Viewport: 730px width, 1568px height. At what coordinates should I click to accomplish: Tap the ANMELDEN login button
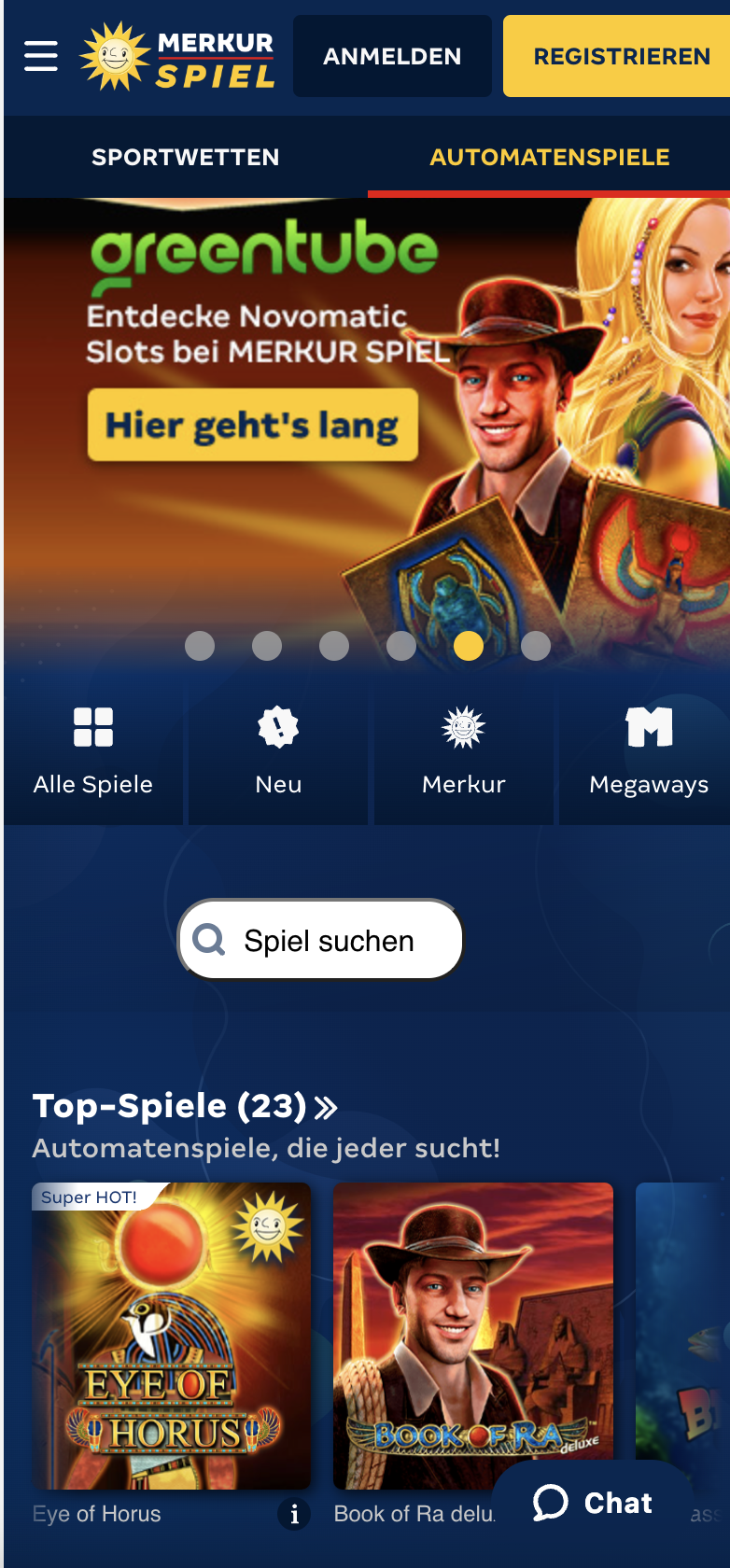click(392, 56)
